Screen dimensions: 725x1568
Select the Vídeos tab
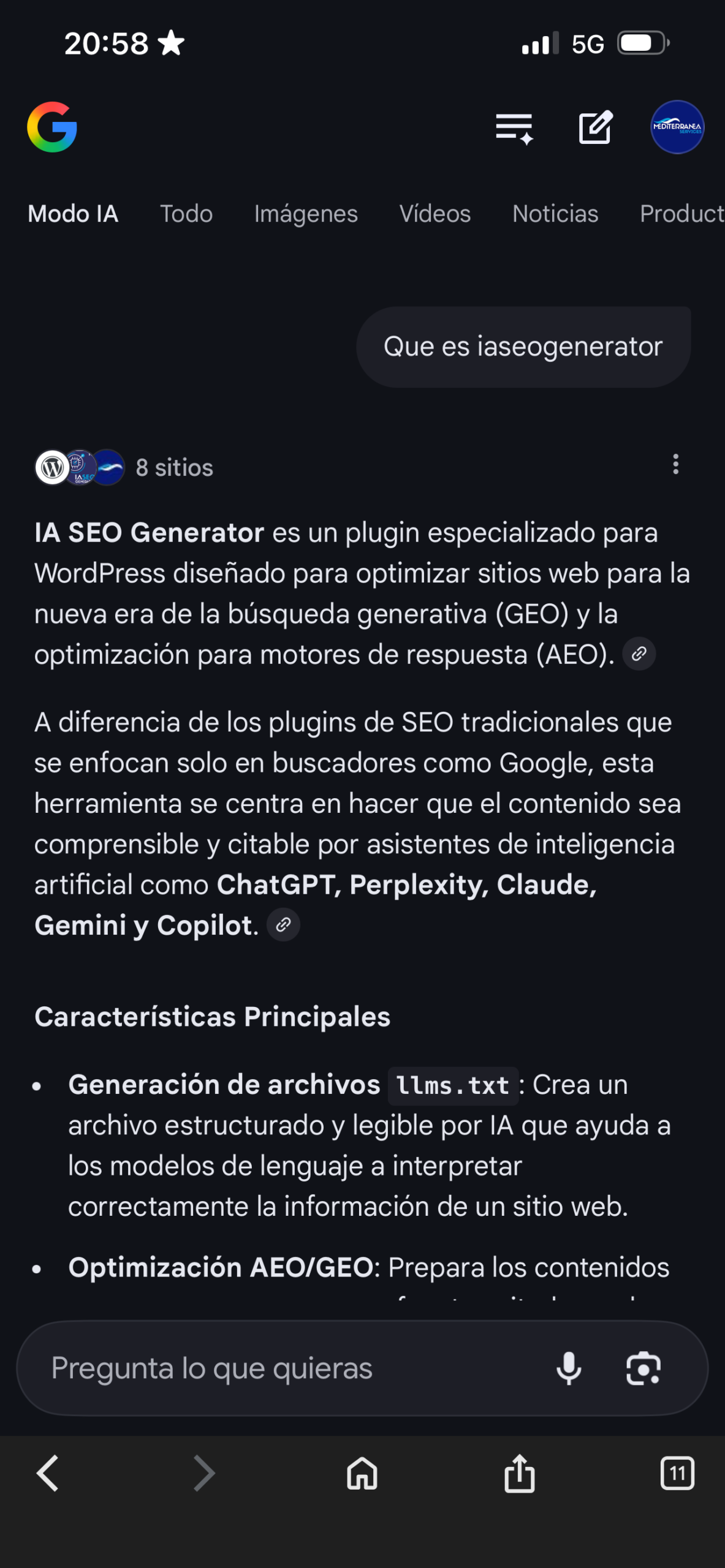pyautogui.click(x=435, y=214)
